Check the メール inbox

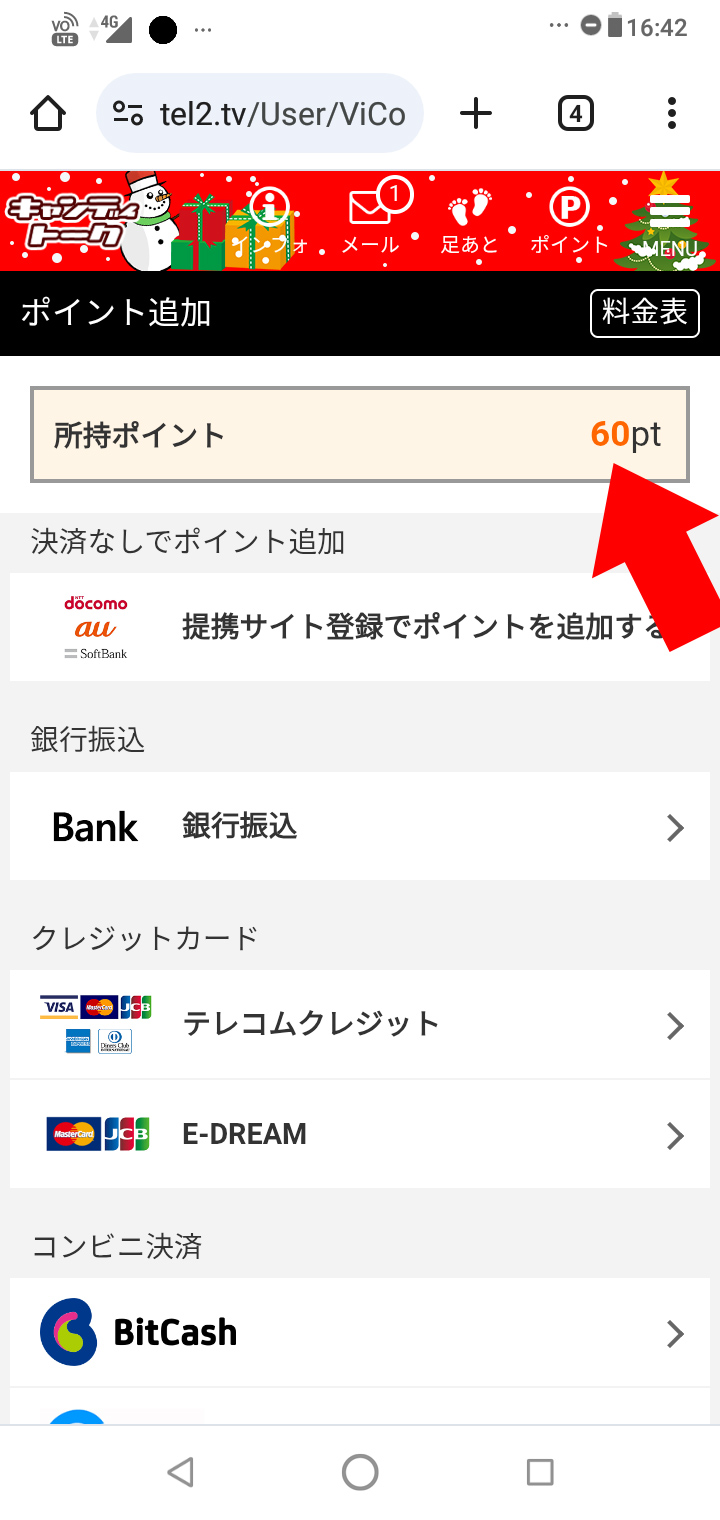(x=370, y=222)
